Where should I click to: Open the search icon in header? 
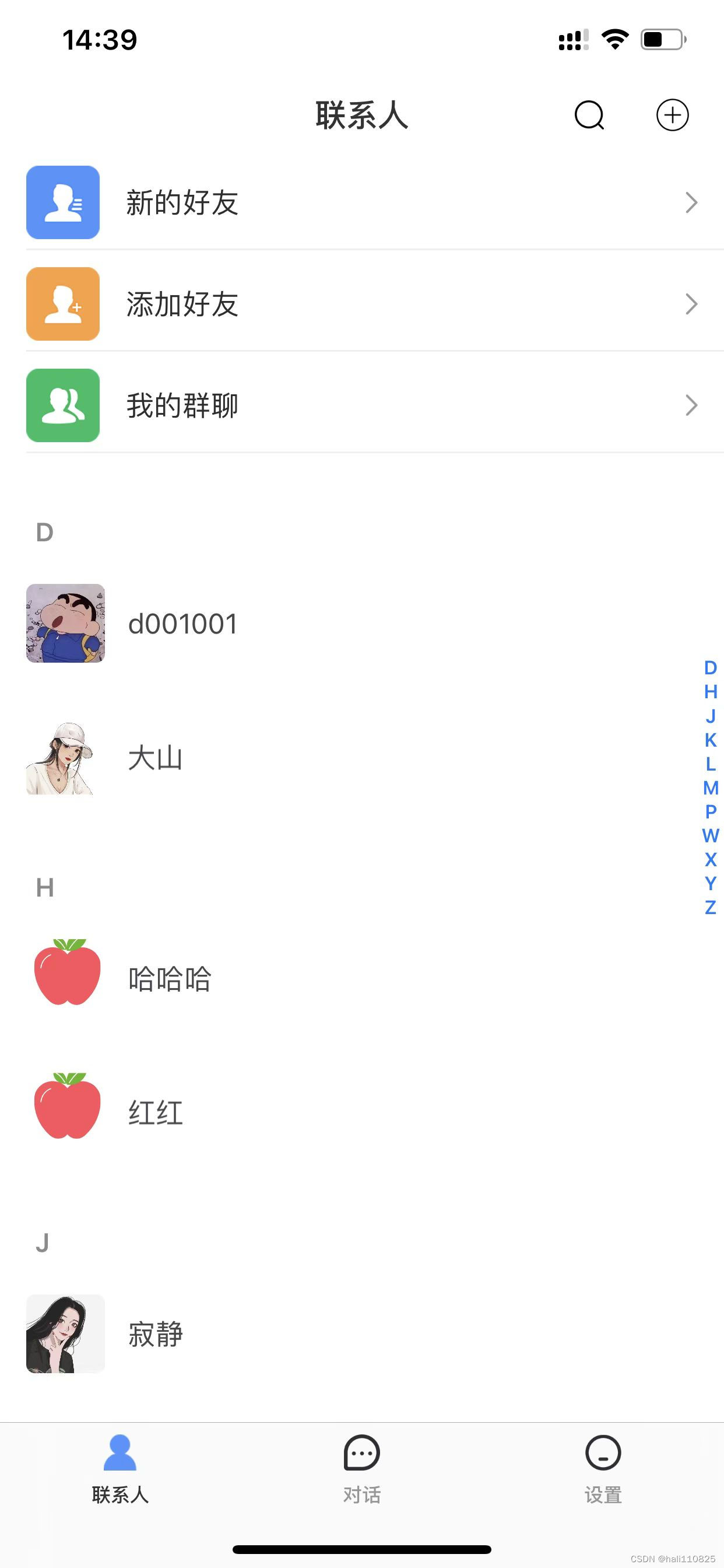pyautogui.click(x=589, y=115)
